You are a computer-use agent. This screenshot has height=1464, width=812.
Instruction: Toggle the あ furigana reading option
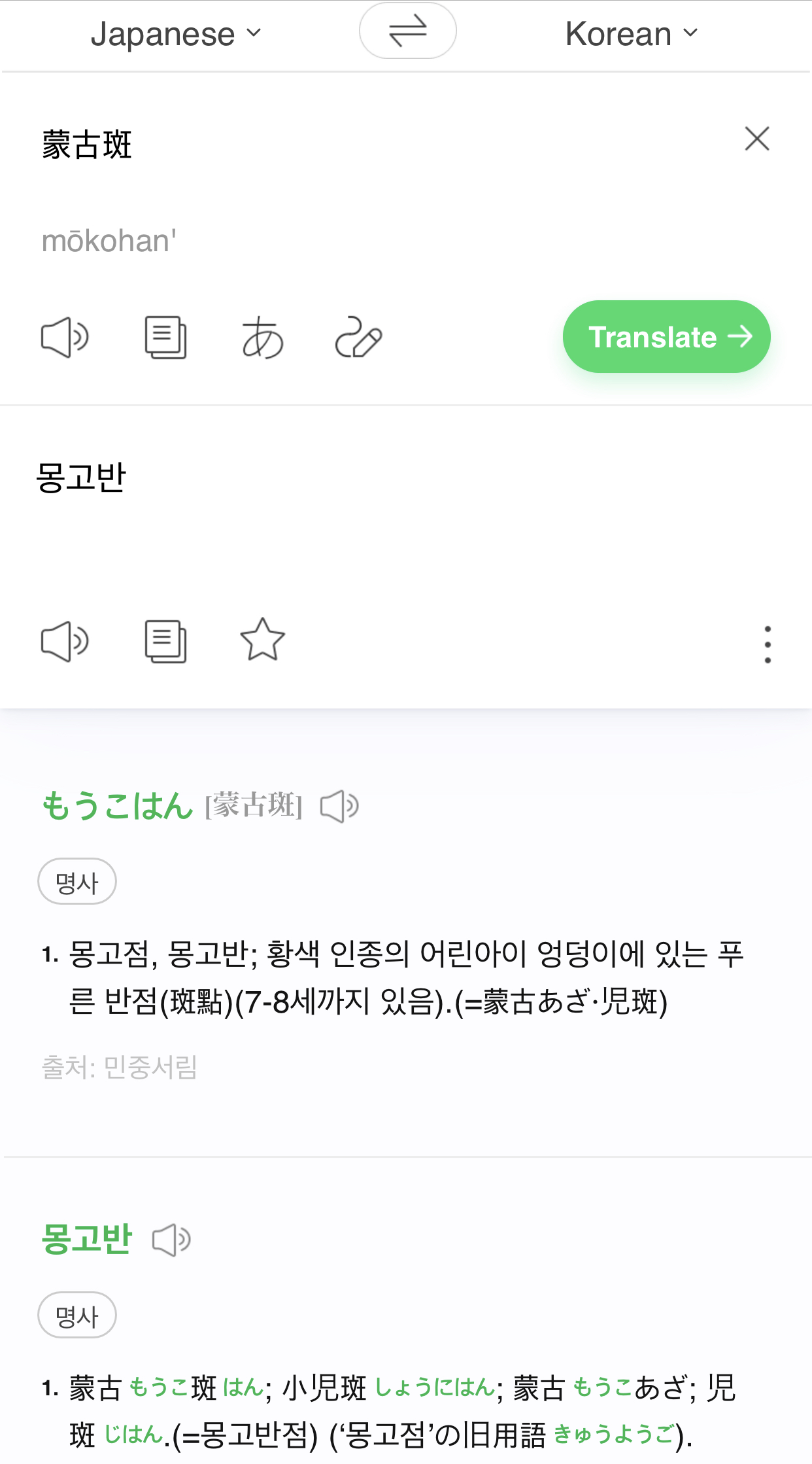(x=262, y=338)
